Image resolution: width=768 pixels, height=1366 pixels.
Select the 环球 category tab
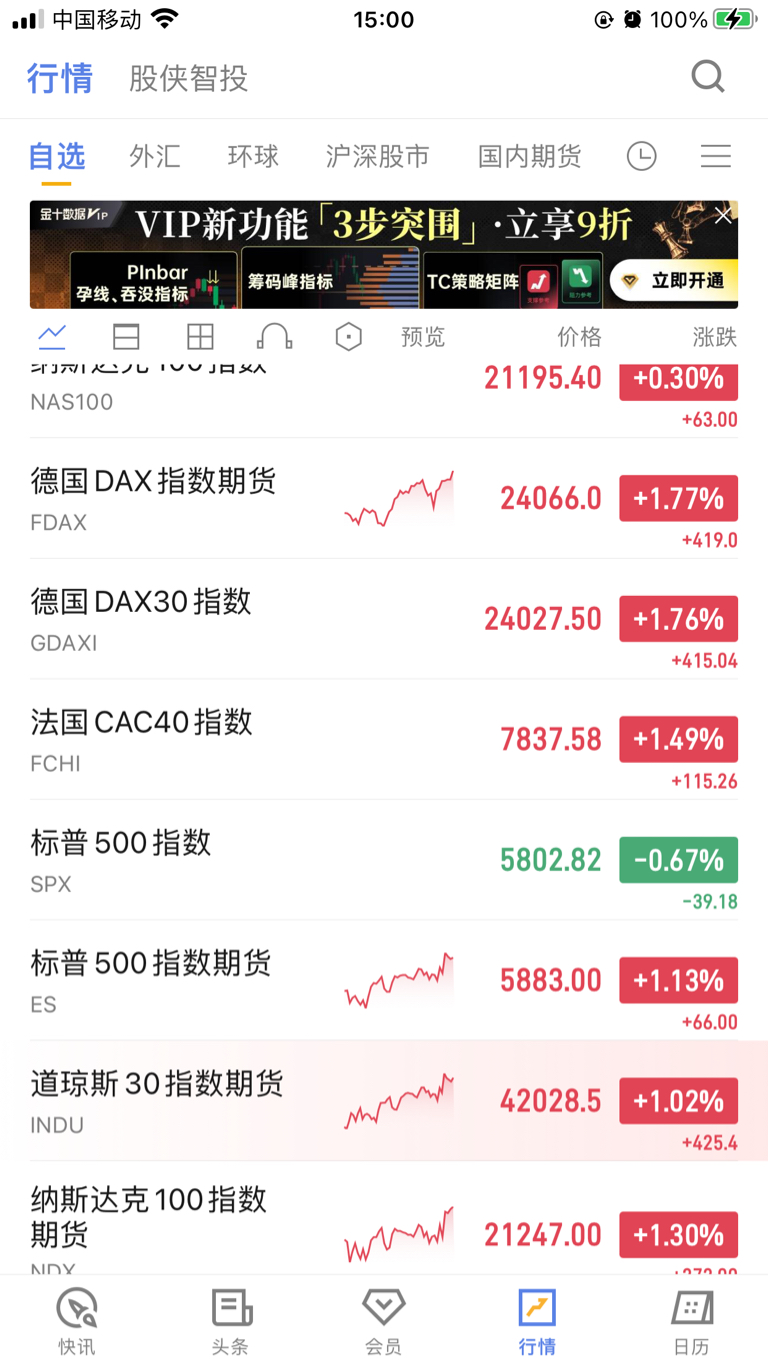tap(253, 156)
